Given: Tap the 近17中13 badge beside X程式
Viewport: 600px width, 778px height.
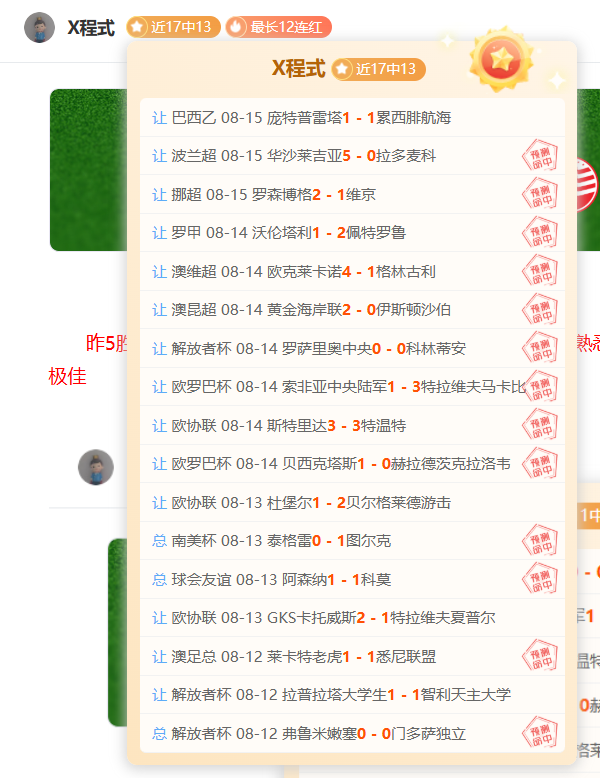Looking at the screenshot, I should coord(173,27).
